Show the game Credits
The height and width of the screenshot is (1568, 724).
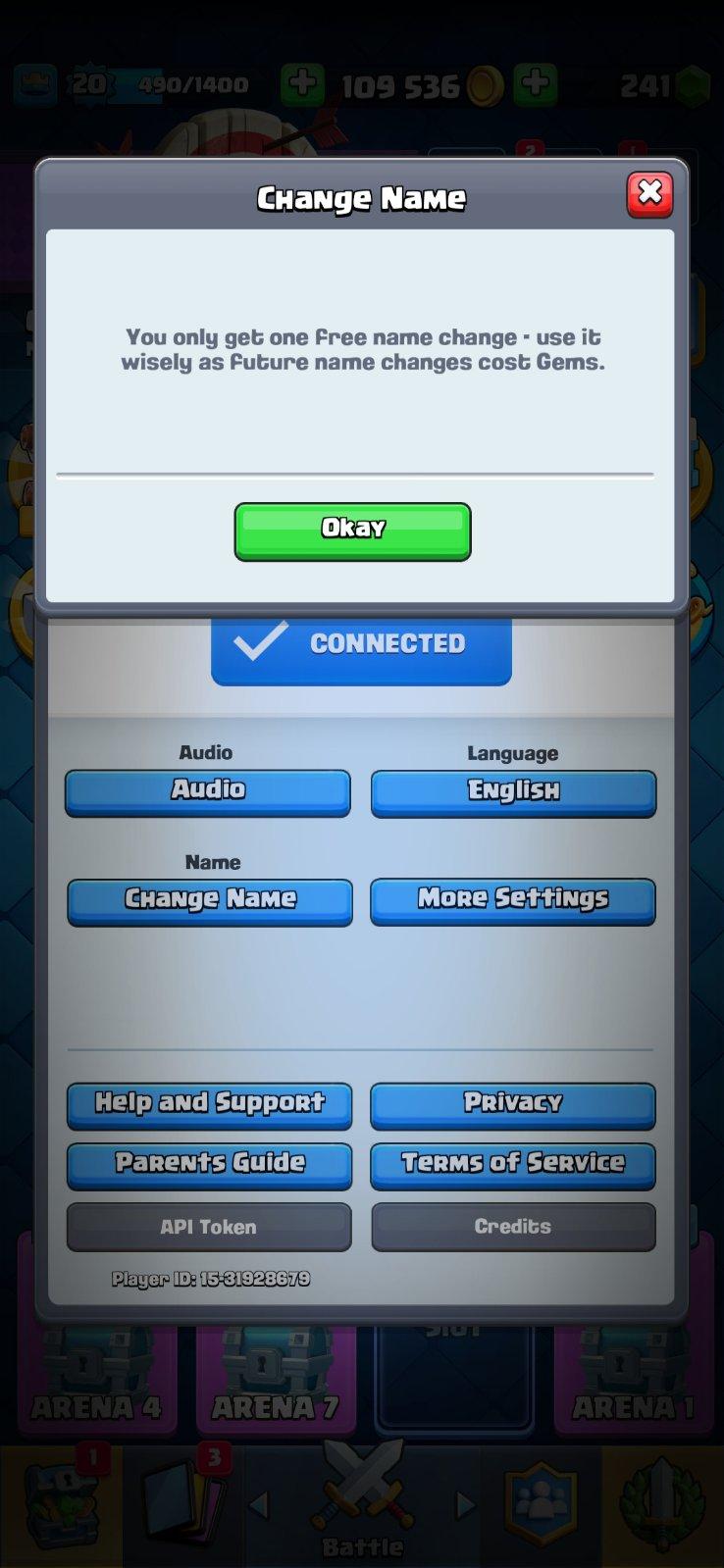tap(512, 1226)
